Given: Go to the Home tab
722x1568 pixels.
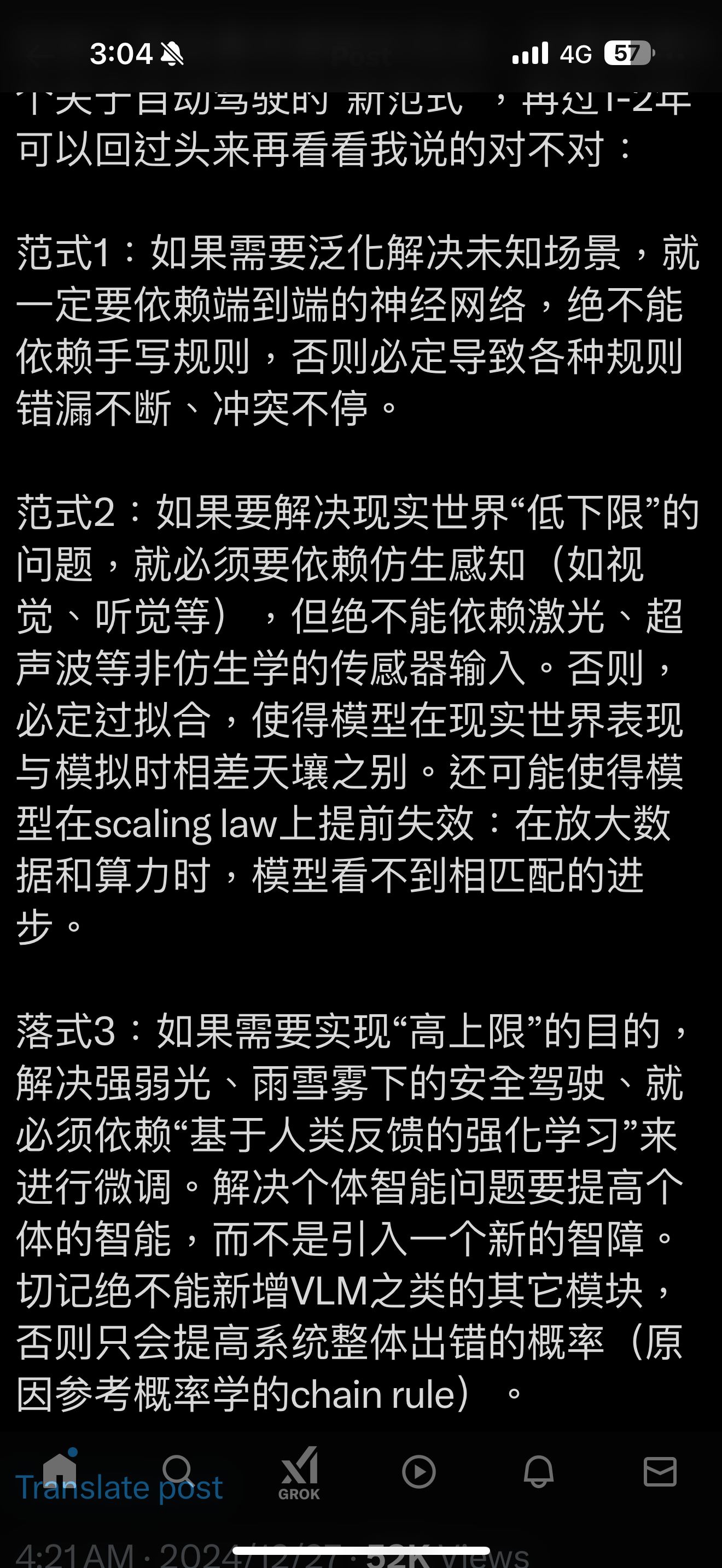Looking at the screenshot, I should pos(60,1470).
